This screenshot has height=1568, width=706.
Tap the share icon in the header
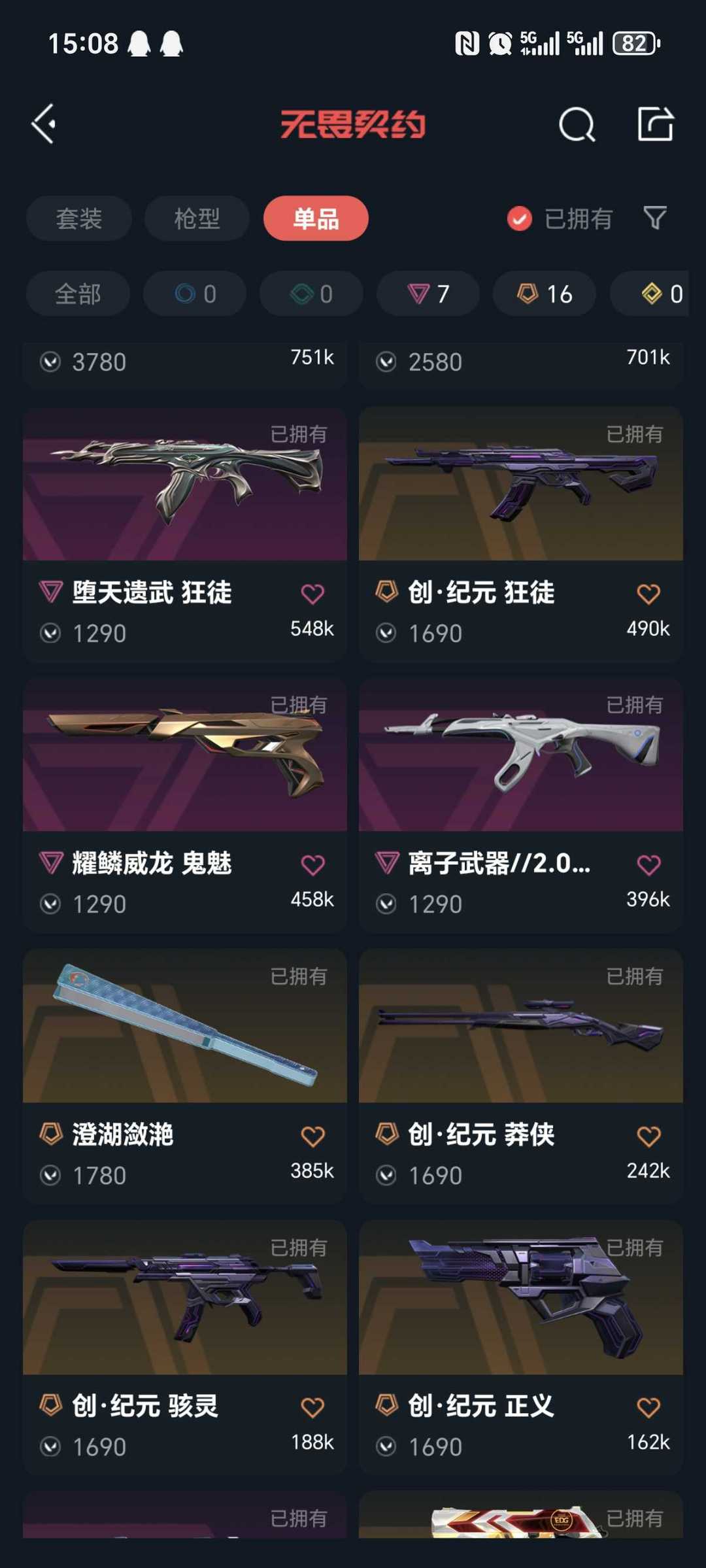coord(655,124)
